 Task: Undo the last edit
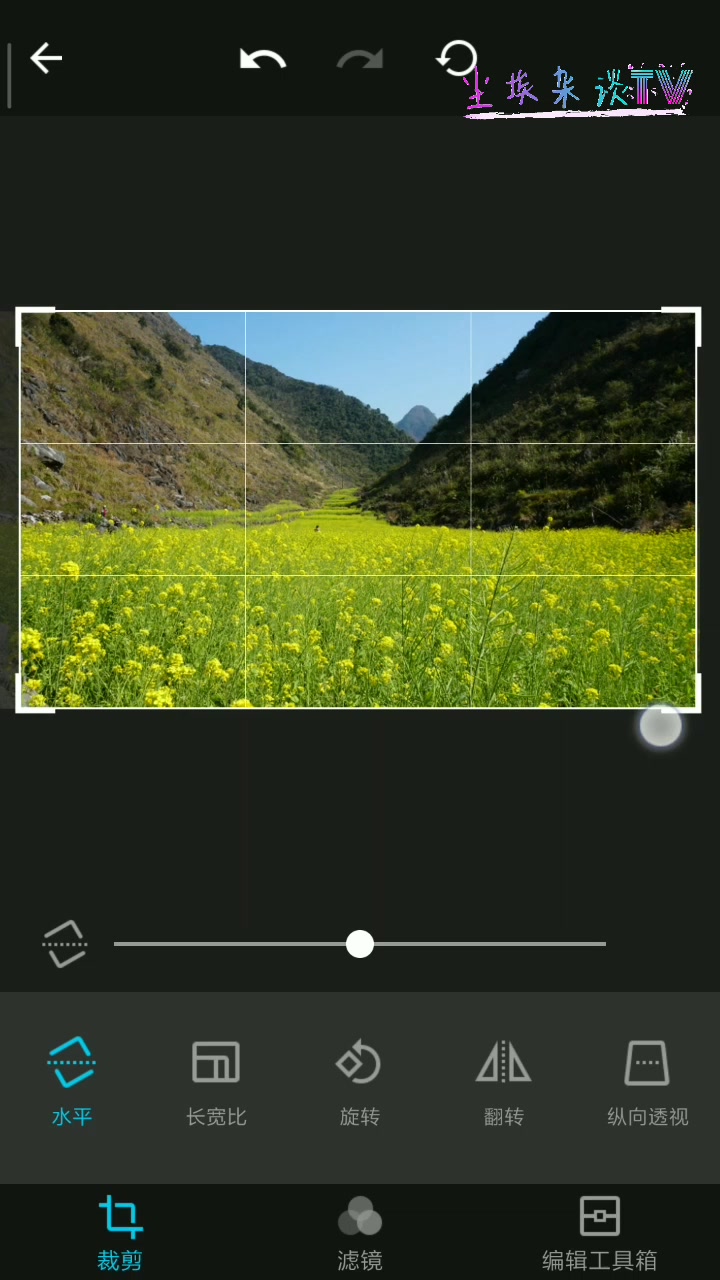click(263, 60)
